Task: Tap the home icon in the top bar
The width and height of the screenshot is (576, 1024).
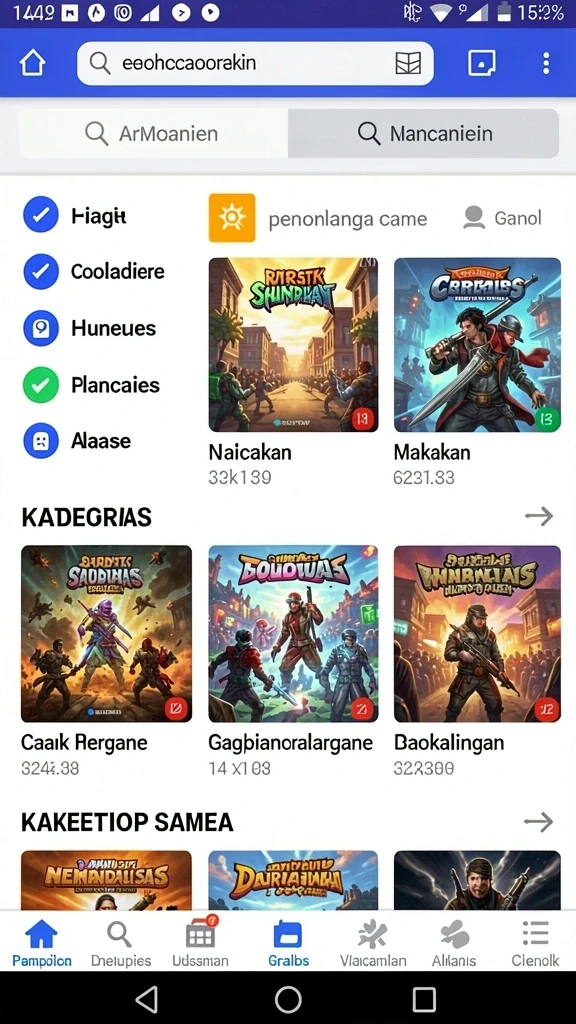Action: click(33, 63)
